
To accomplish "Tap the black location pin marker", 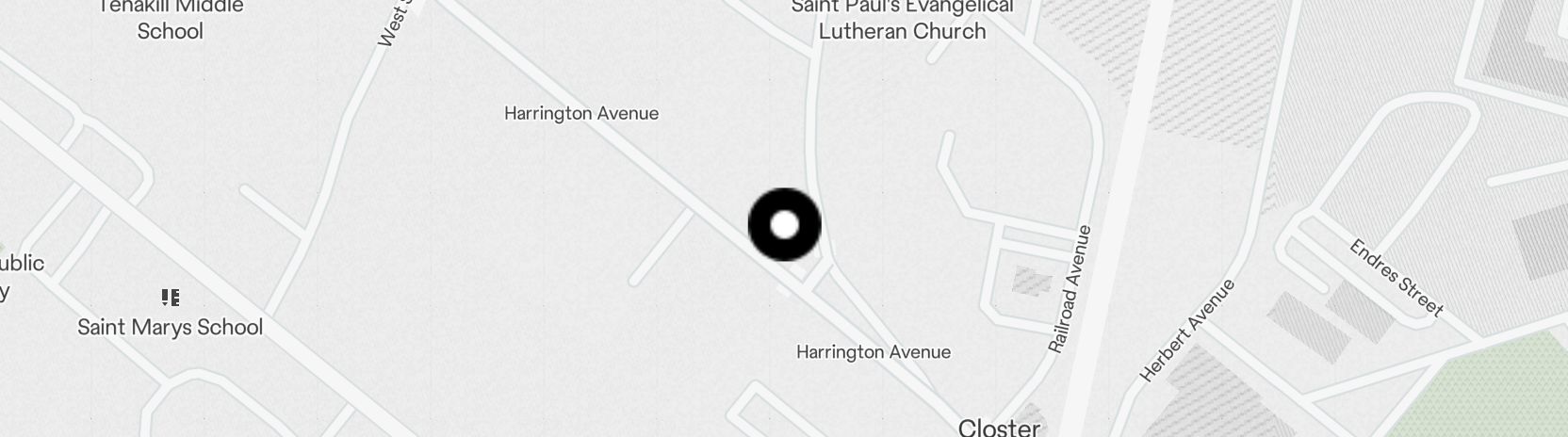I will click(784, 225).
